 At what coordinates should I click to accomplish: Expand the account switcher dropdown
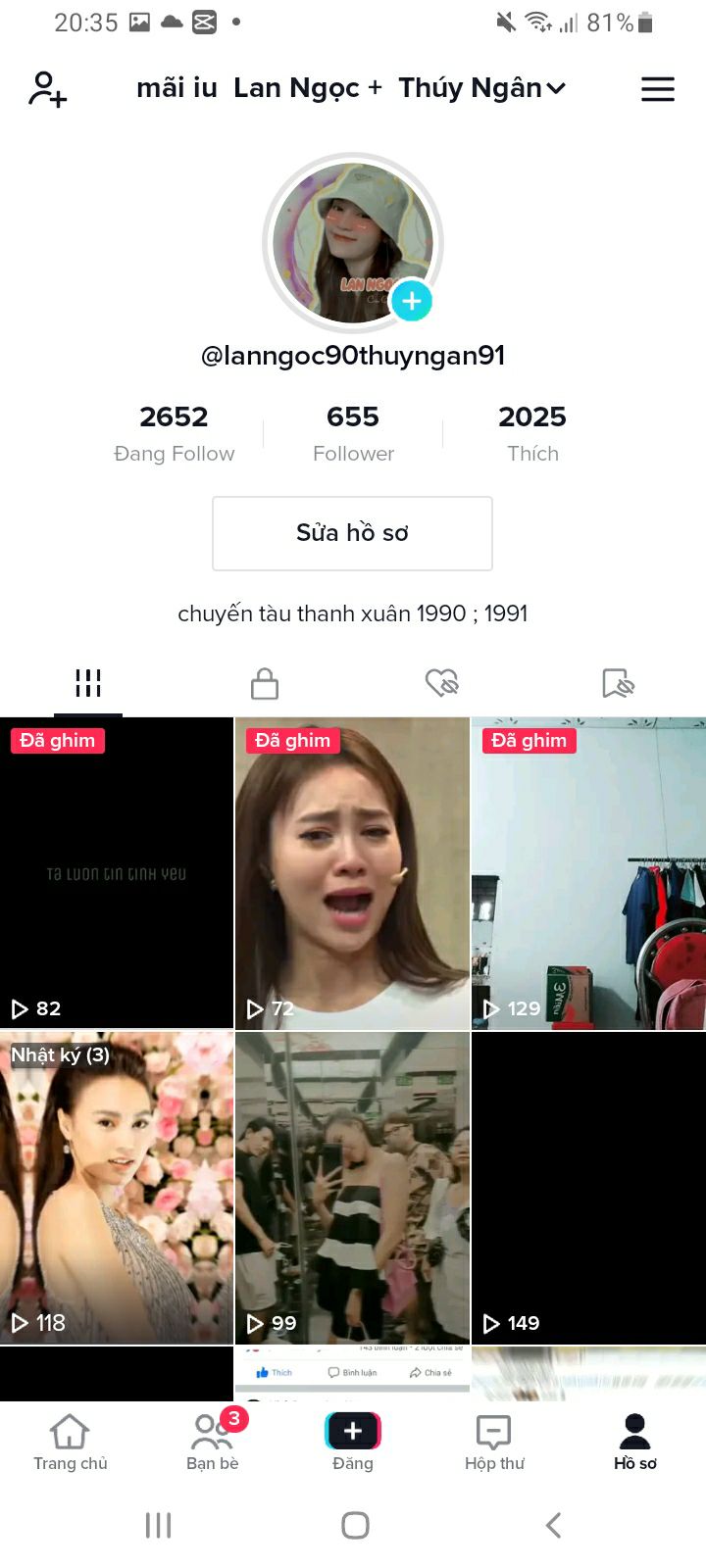point(555,89)
